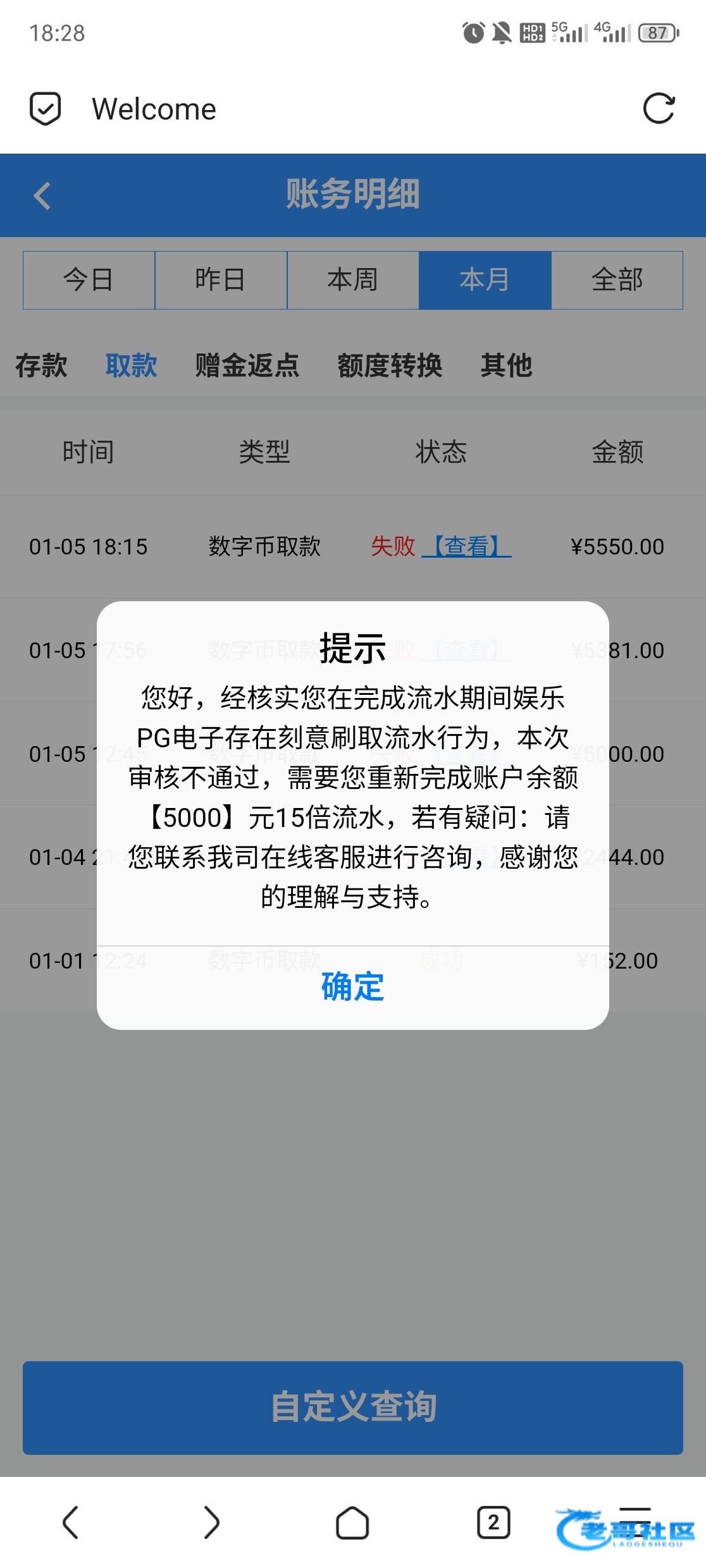
Task: View details of failed ¥5550.00 withdrawal
Action: click(x=467, y=546)
